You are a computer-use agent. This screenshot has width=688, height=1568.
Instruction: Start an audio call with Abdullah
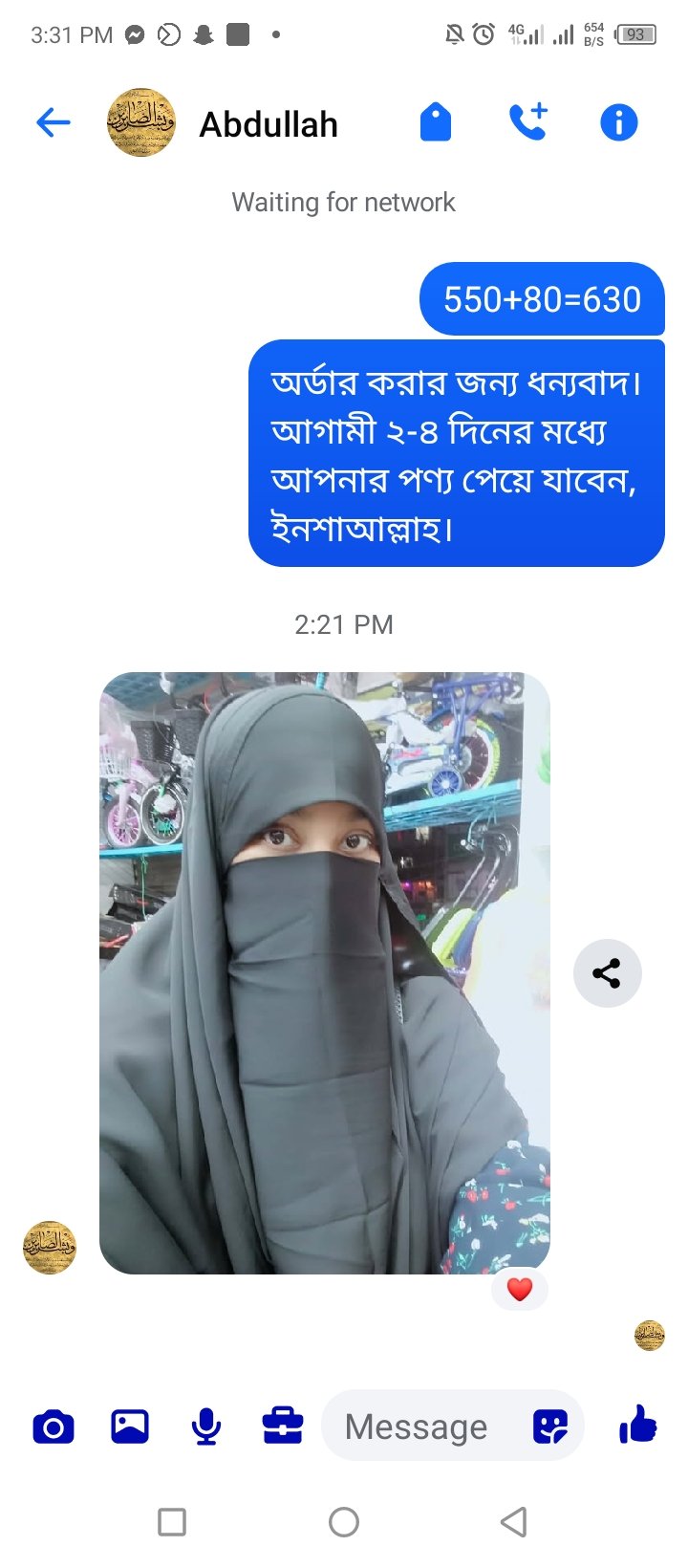click(x=527, y=121)
